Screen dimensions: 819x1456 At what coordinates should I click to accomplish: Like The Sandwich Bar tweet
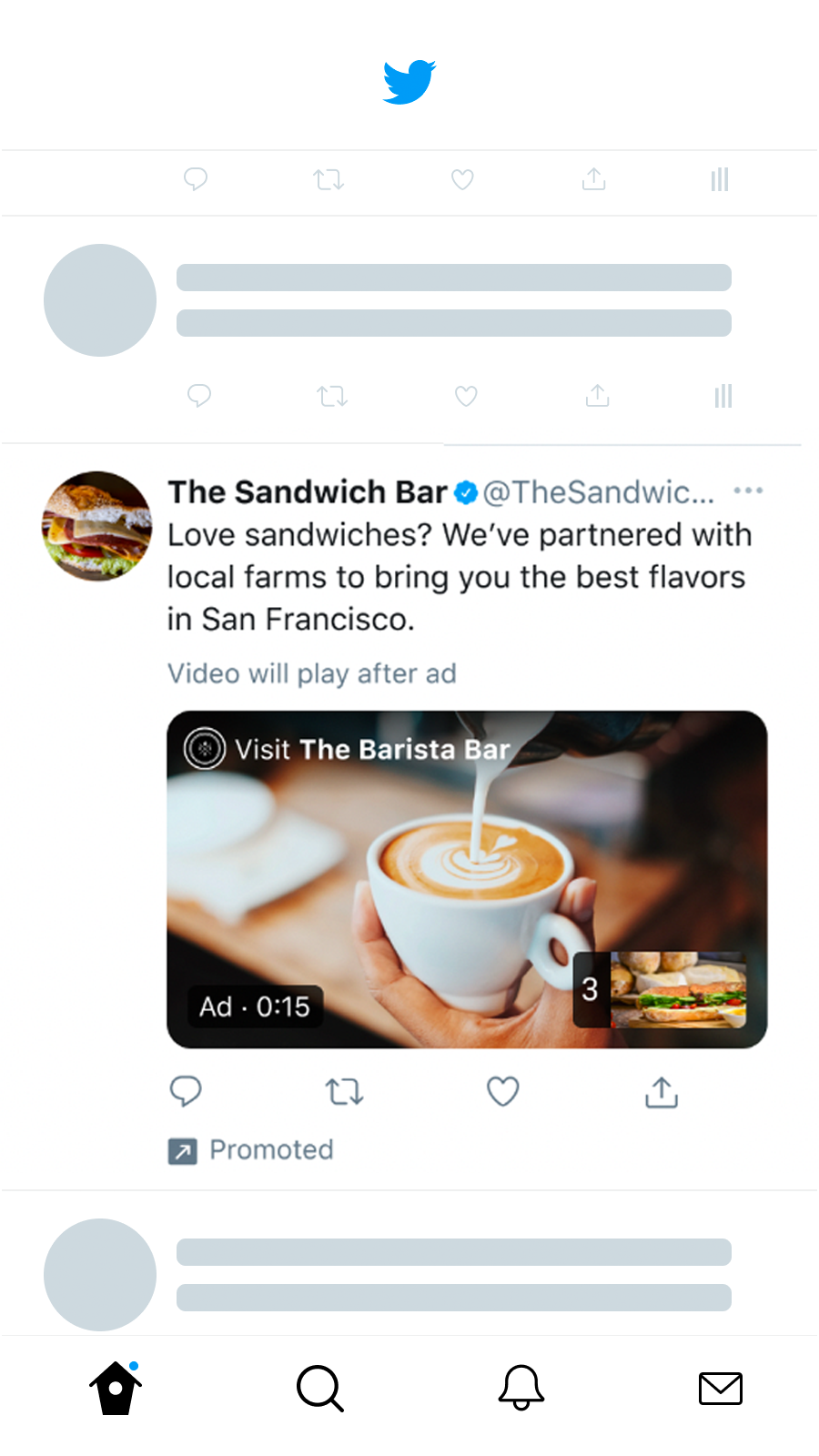coord(502,1091)
